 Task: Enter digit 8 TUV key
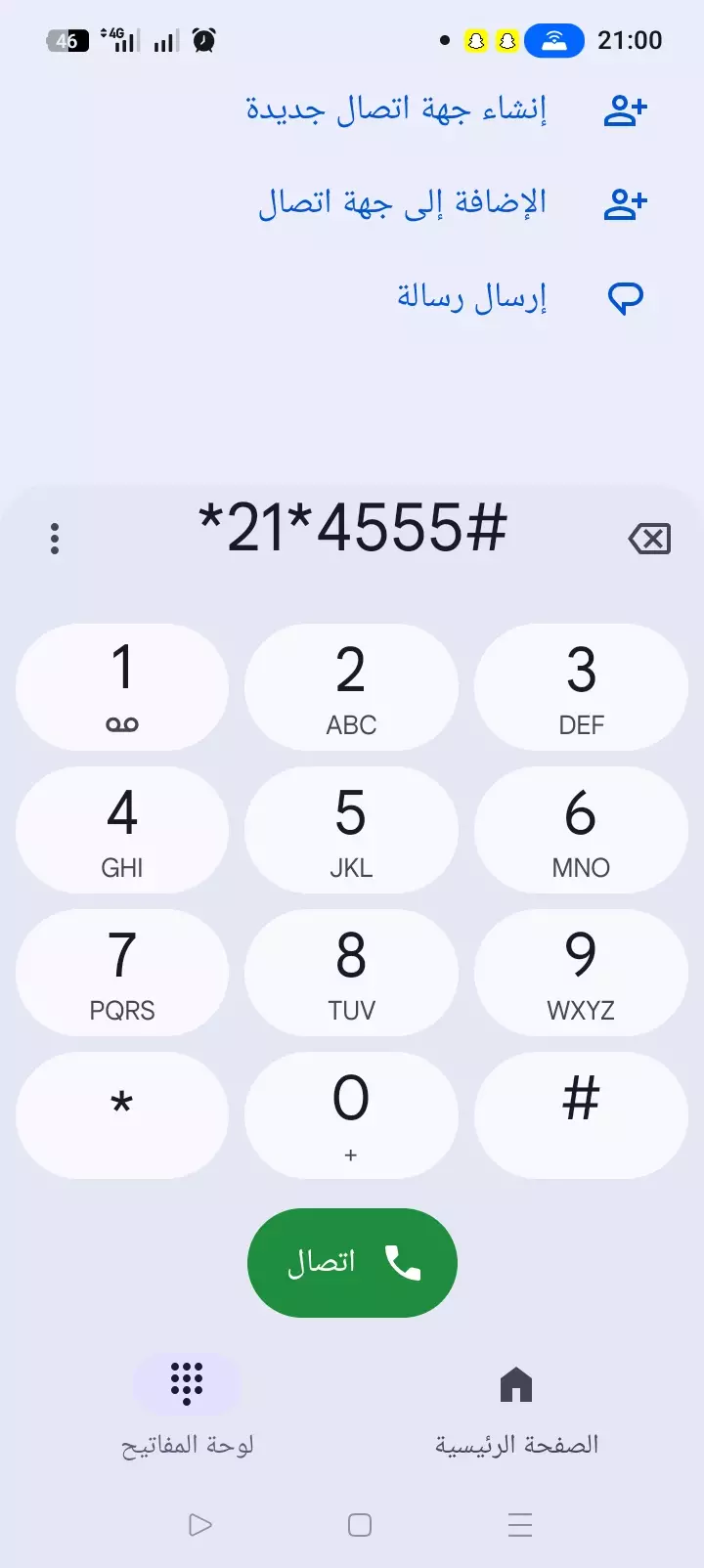(x=351, y=973)
